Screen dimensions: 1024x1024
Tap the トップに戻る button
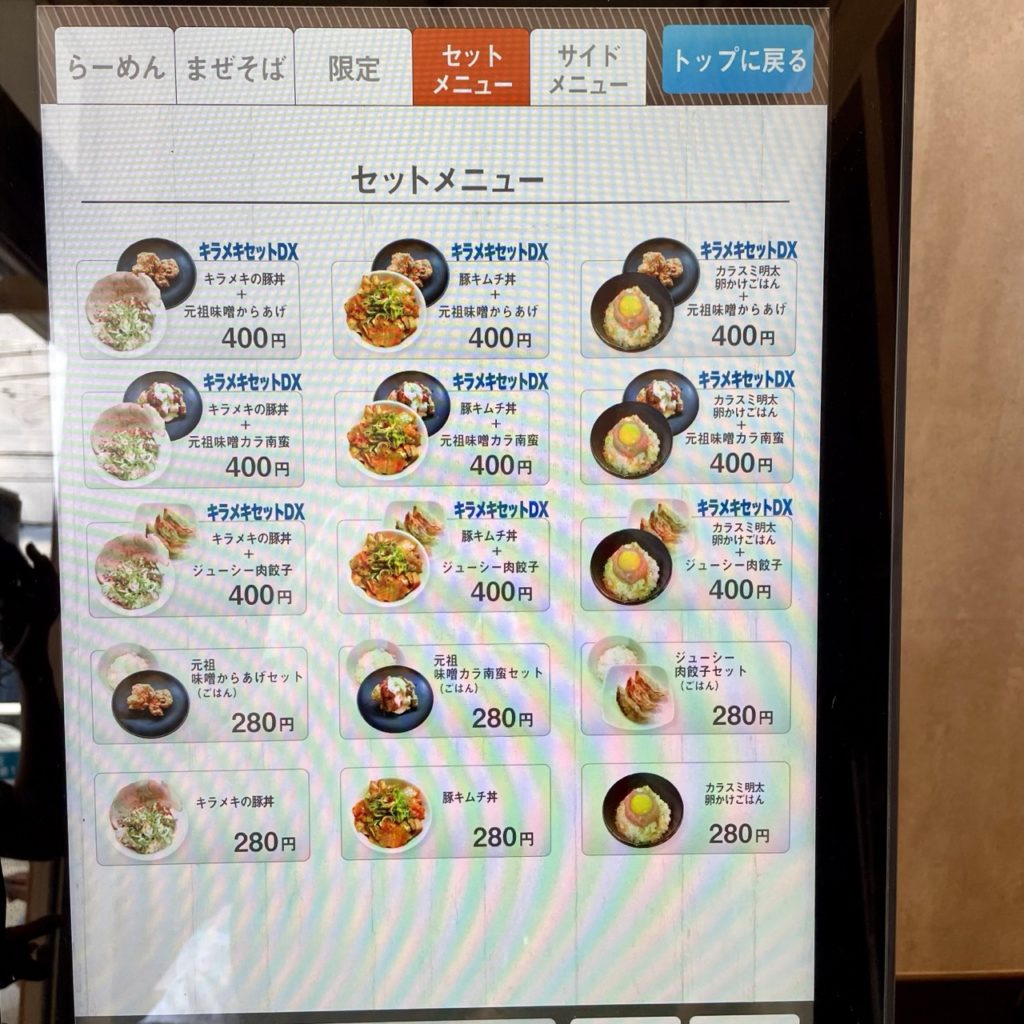(738, 60)
